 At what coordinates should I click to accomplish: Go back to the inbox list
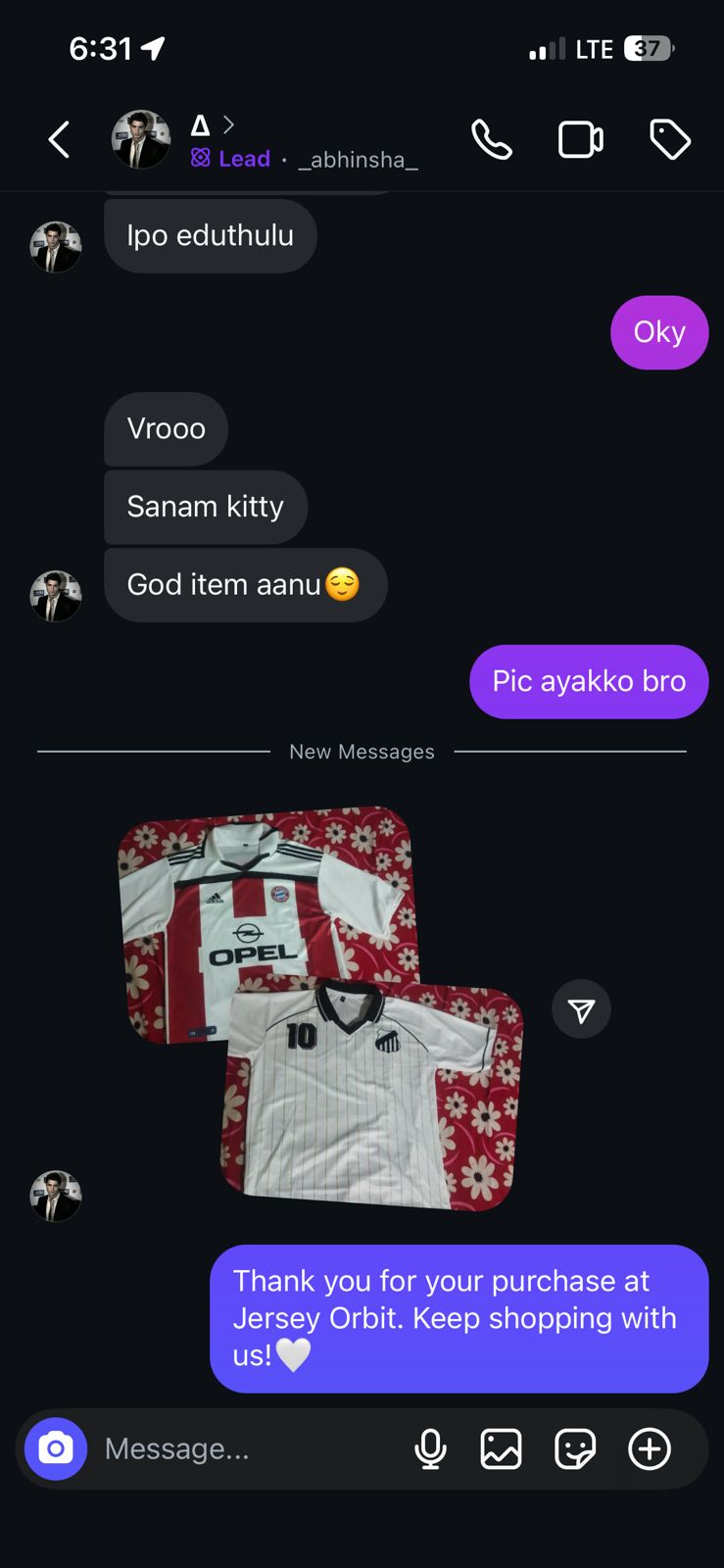[60, 140]
